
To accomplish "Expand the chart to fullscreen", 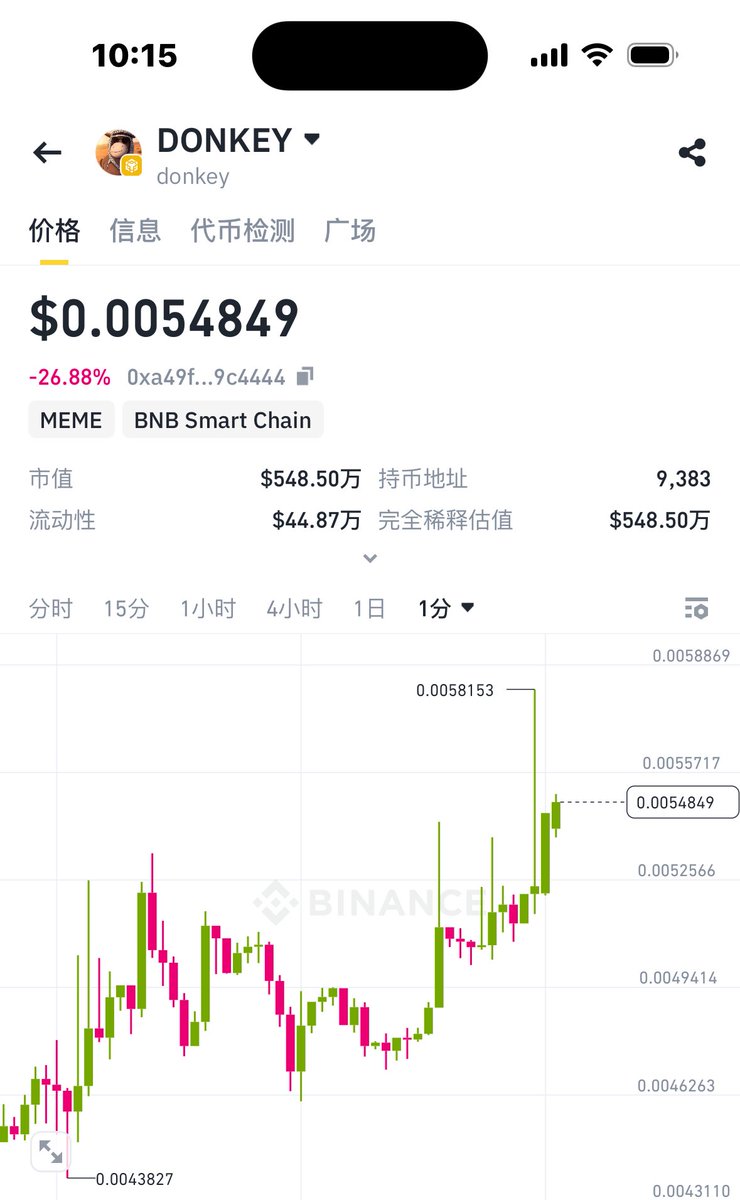I will 50,1152.
